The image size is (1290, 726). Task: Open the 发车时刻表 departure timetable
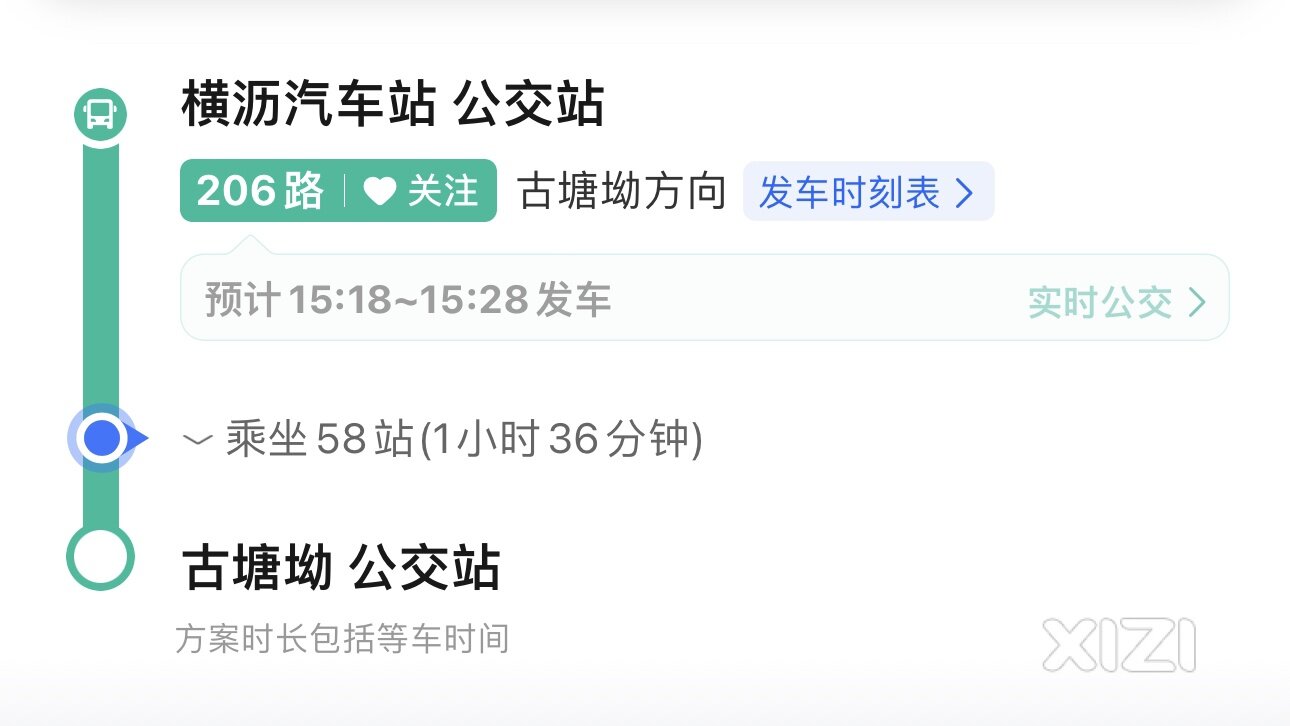pyautogui.click(x=867, y=192)
